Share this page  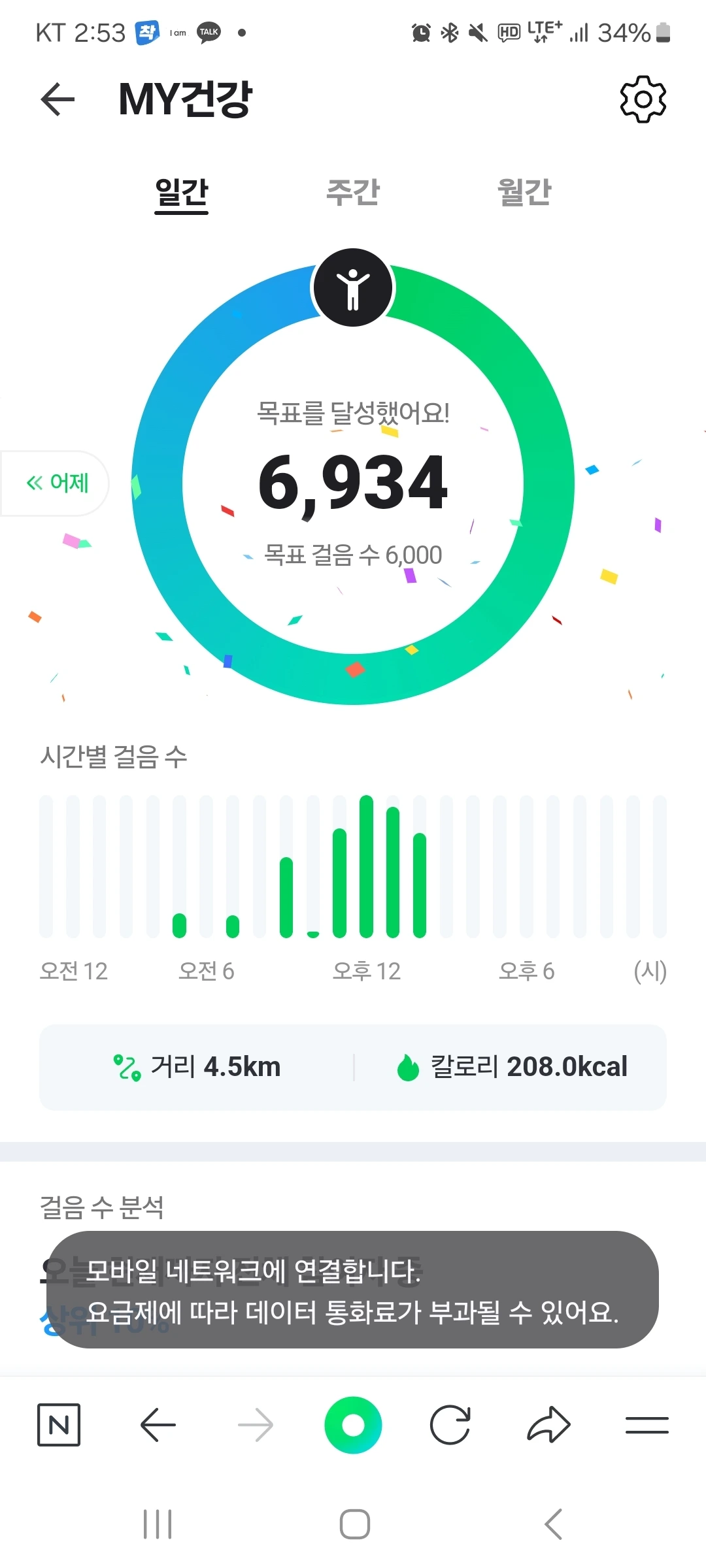click(548, 1424)
